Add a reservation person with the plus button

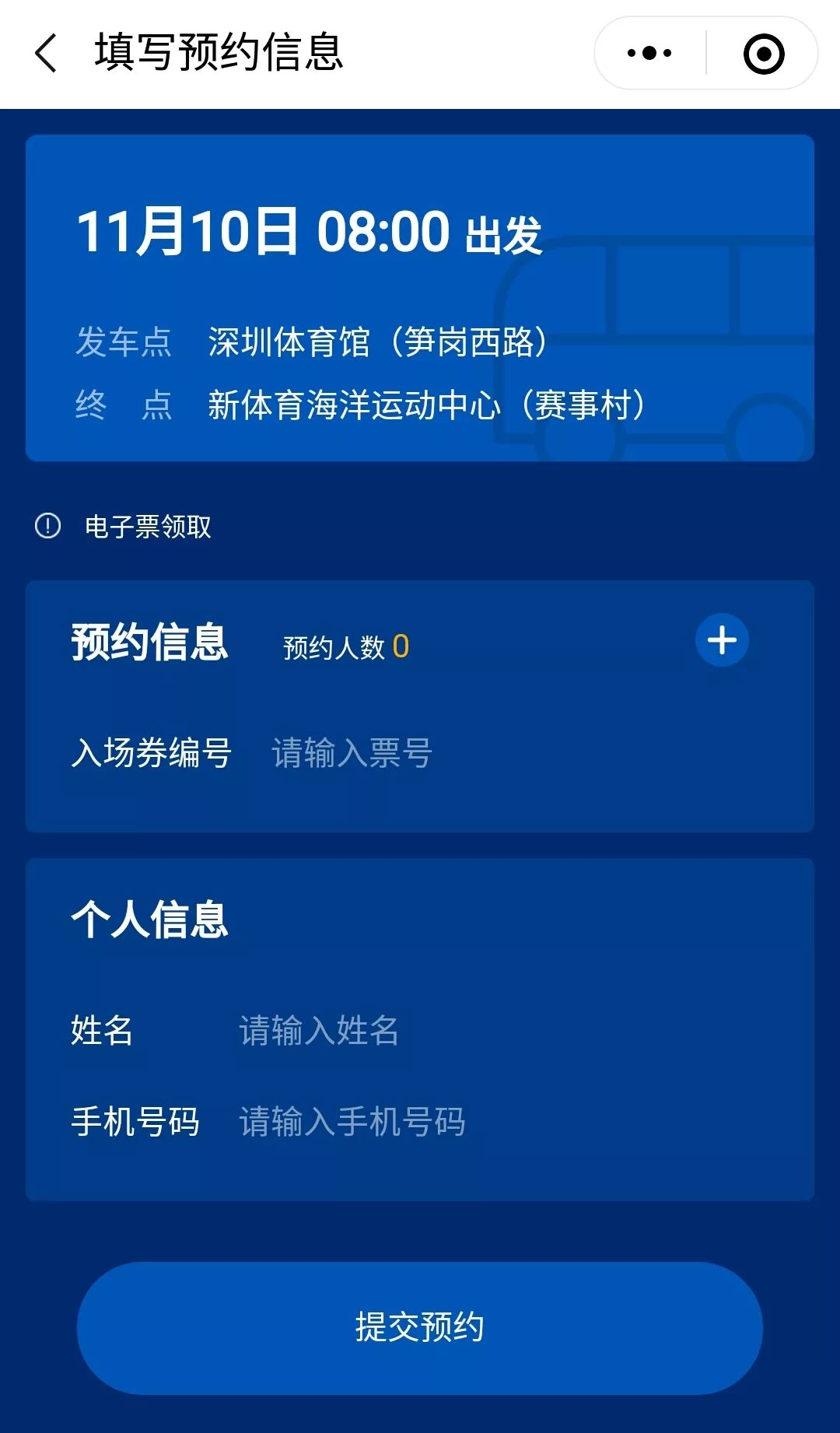click(x=722, y=640)
